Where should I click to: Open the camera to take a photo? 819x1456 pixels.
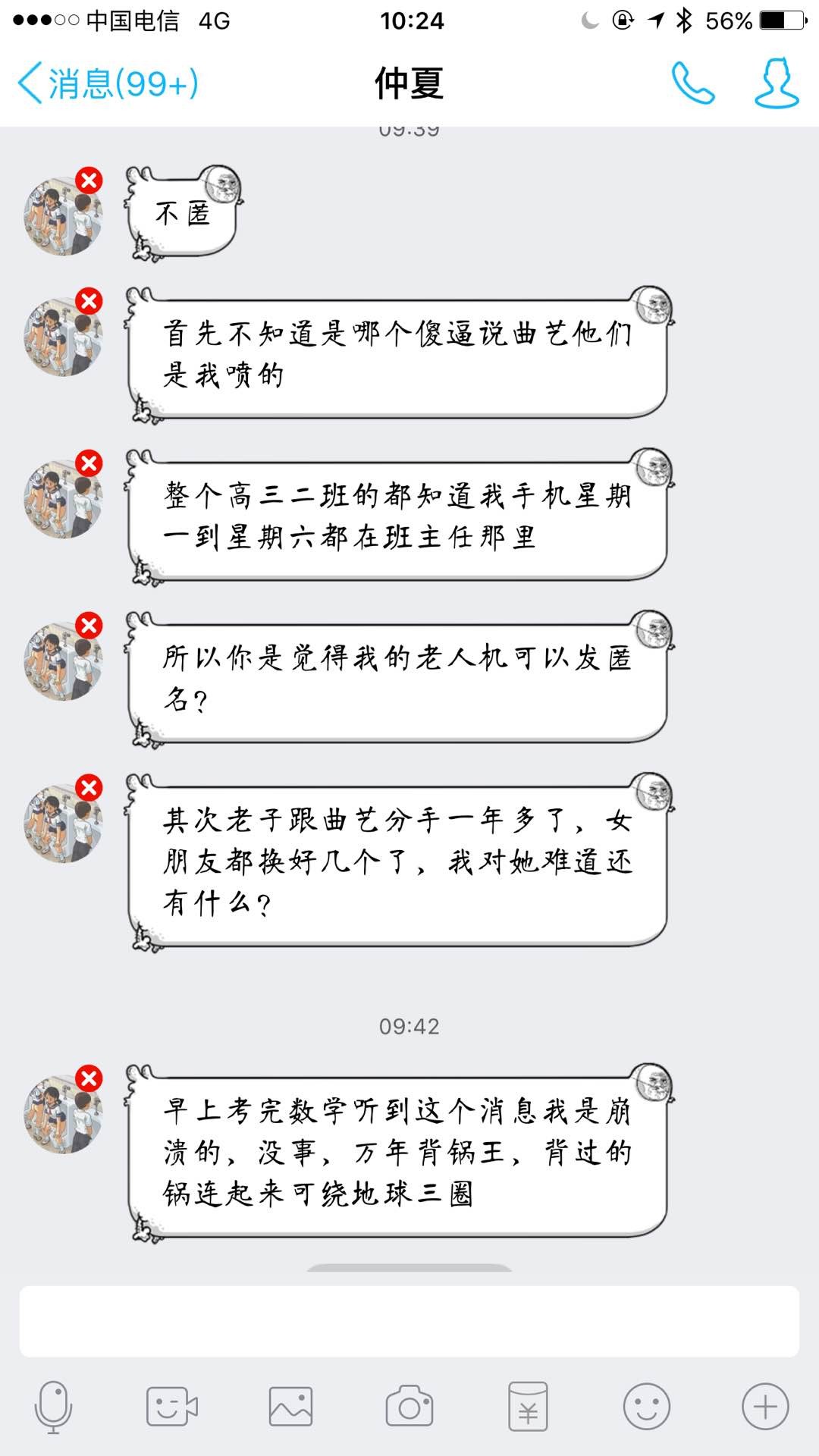point(409,1407)
